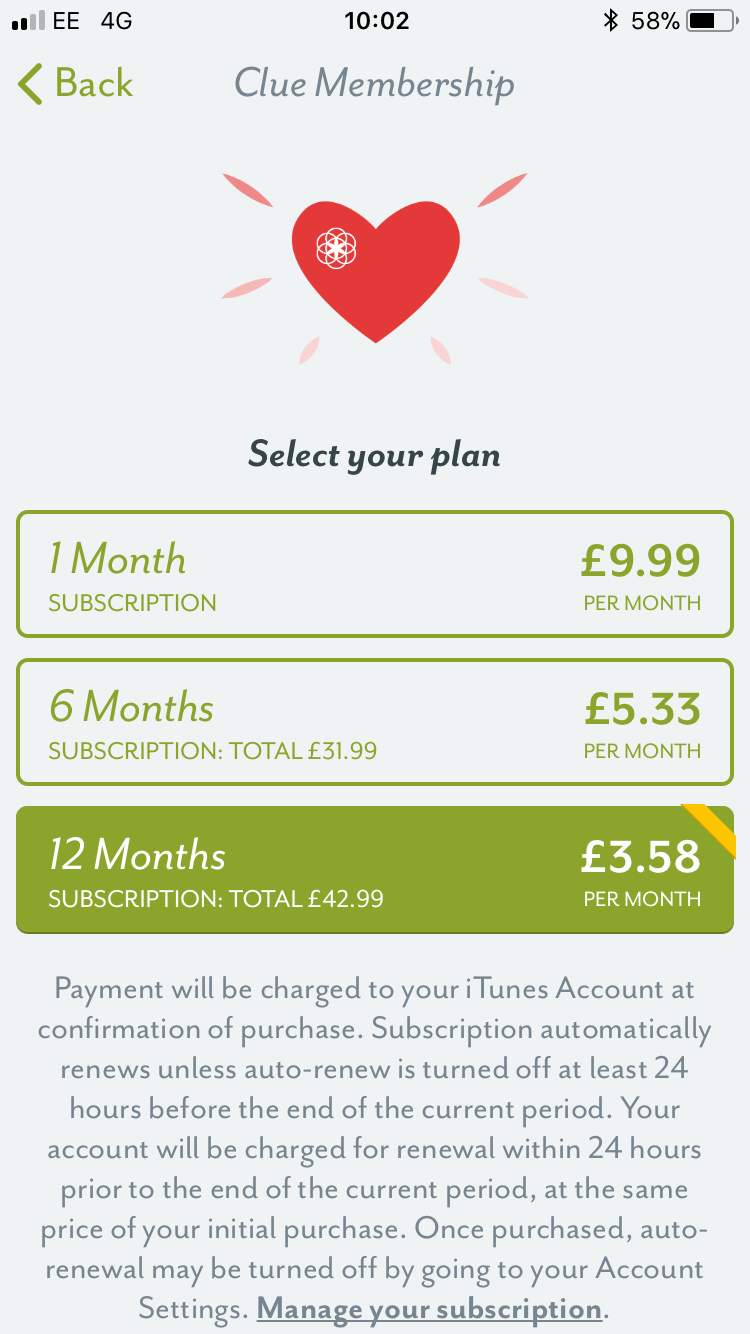Choose the 6 Months subscription plan
The image size is (750, 1334).
(375, 722)
